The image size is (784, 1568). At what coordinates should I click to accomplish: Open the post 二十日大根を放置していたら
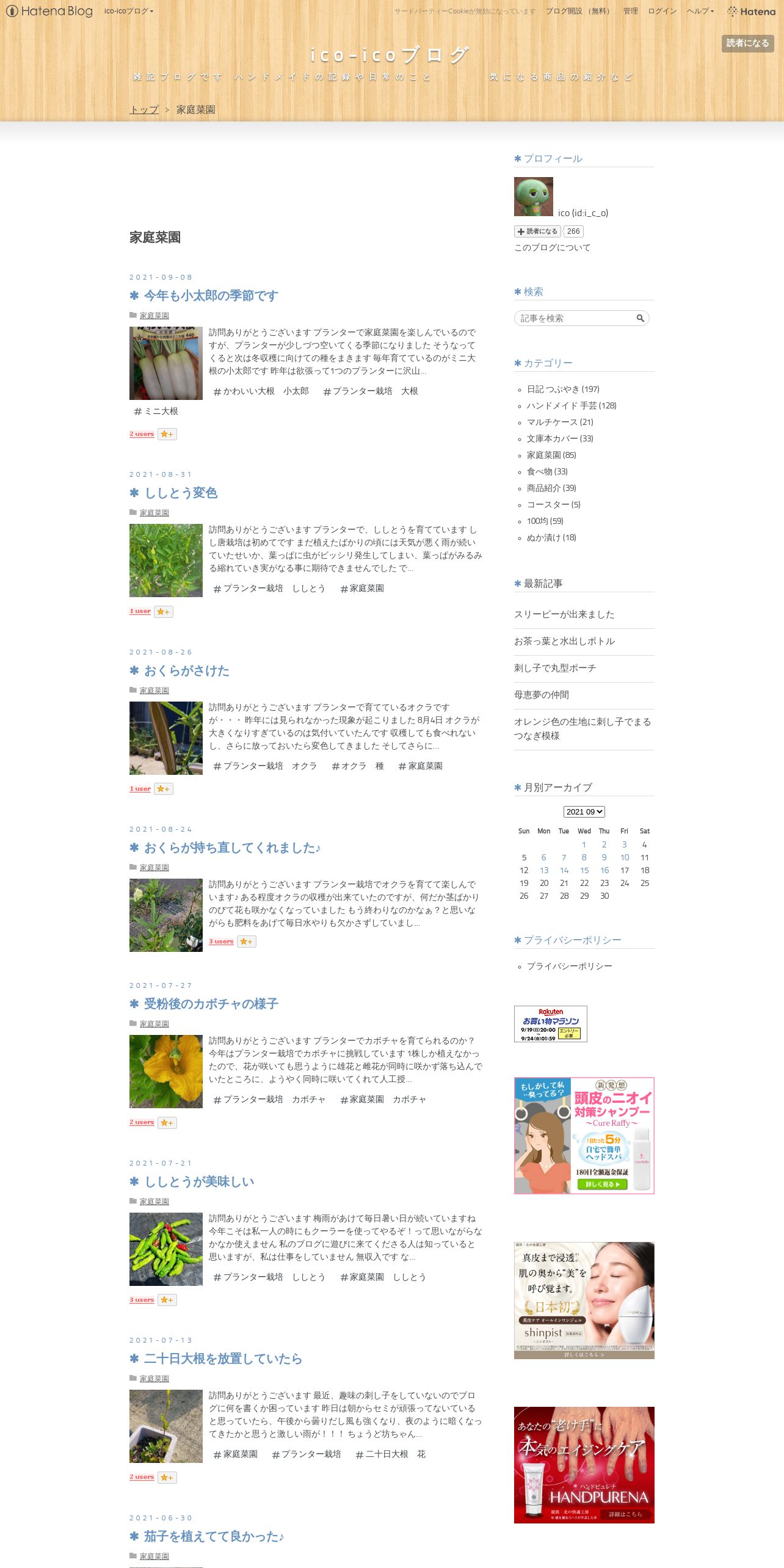pos(223,1359)
